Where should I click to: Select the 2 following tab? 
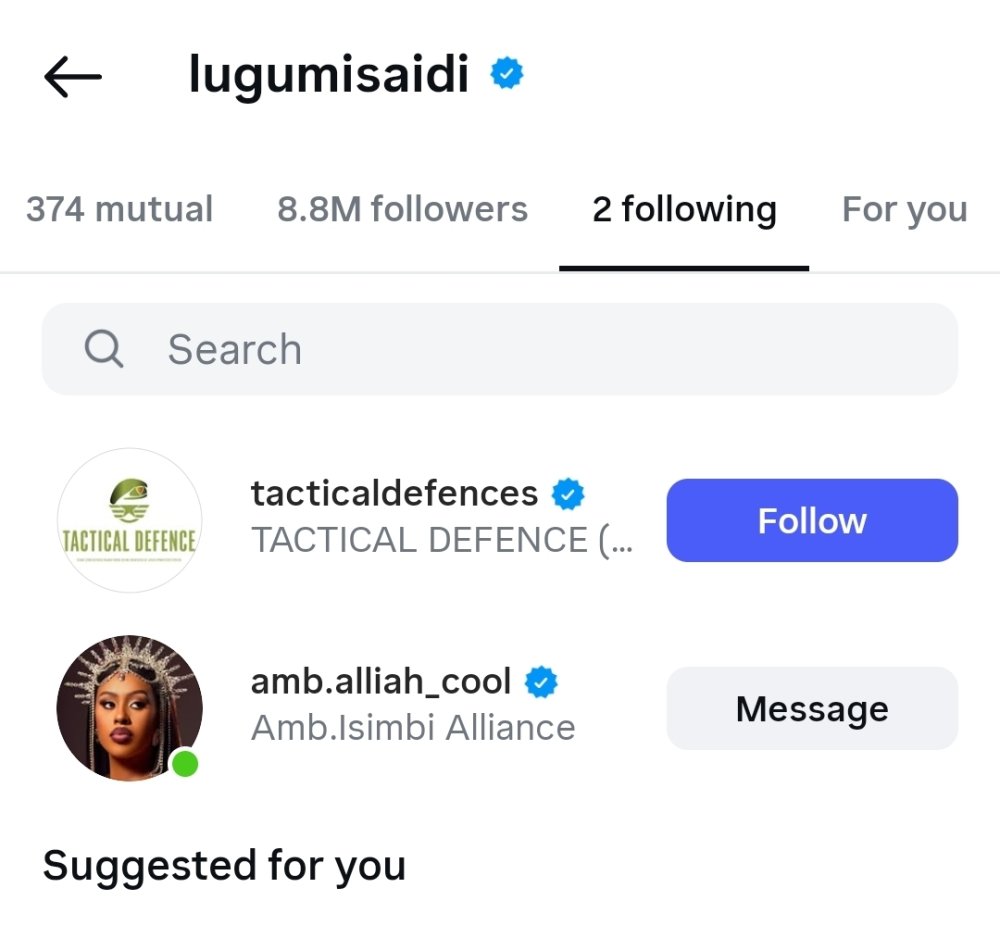(684, 209)
